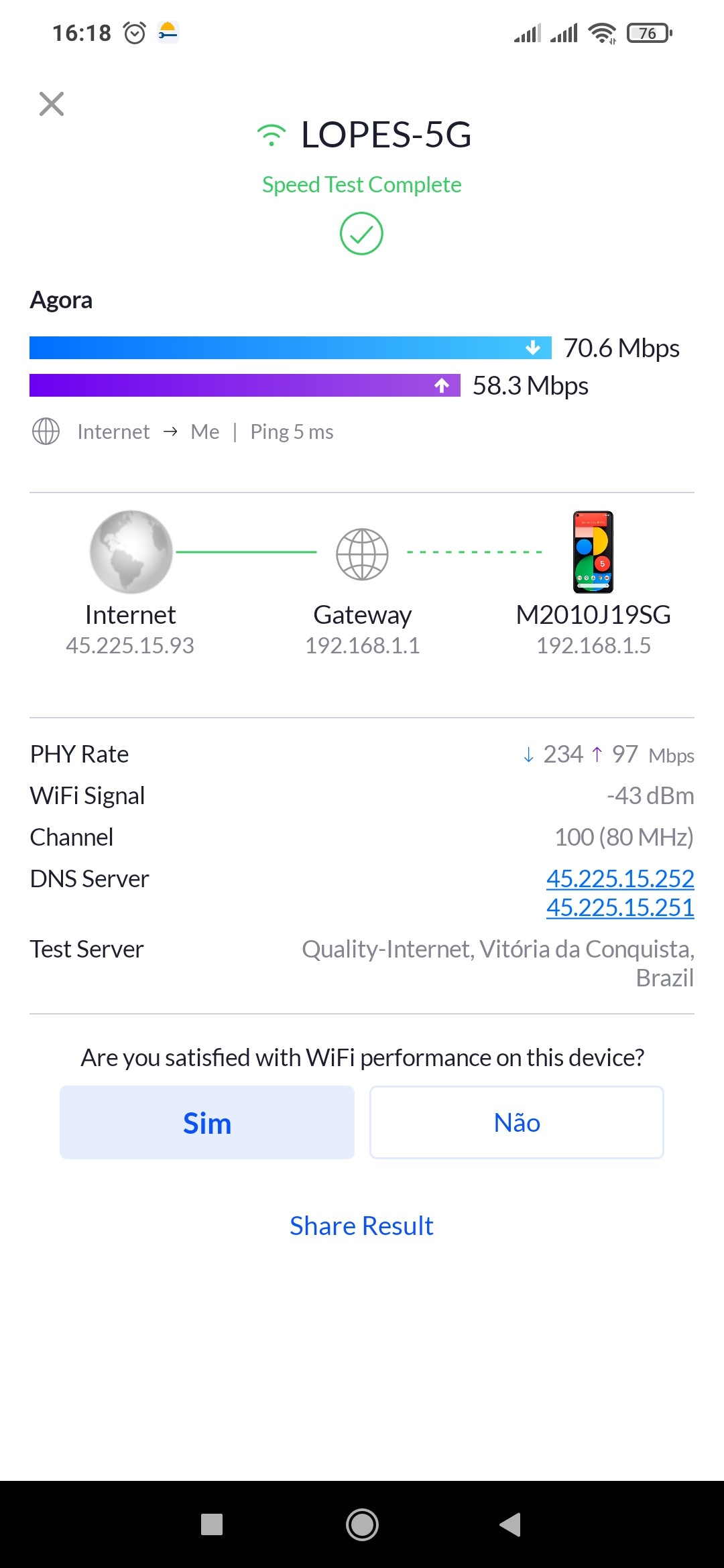Answer Não to the WiFi satisfaction question
Image resolution: width=724 pixels, height=1568 pixels.
517,1122
